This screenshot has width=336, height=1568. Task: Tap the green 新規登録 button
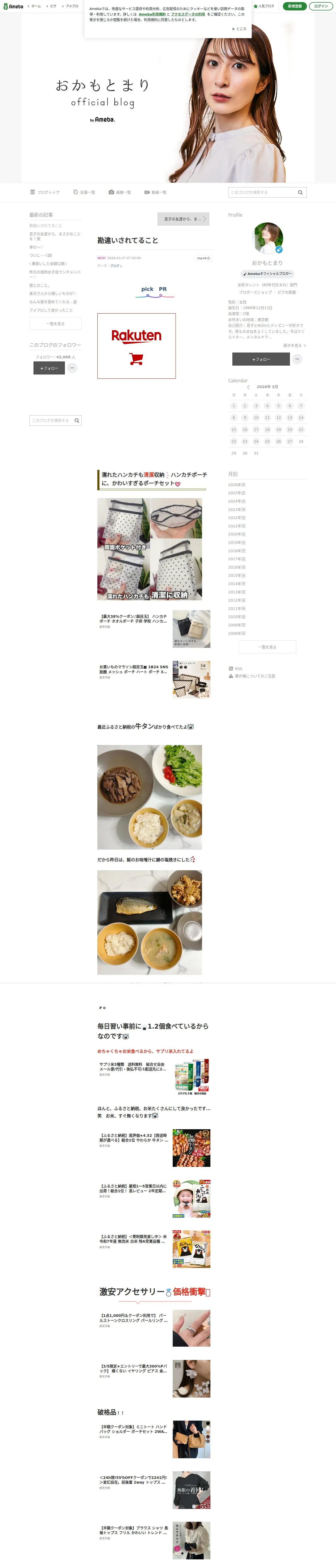[x=295, y=6]
